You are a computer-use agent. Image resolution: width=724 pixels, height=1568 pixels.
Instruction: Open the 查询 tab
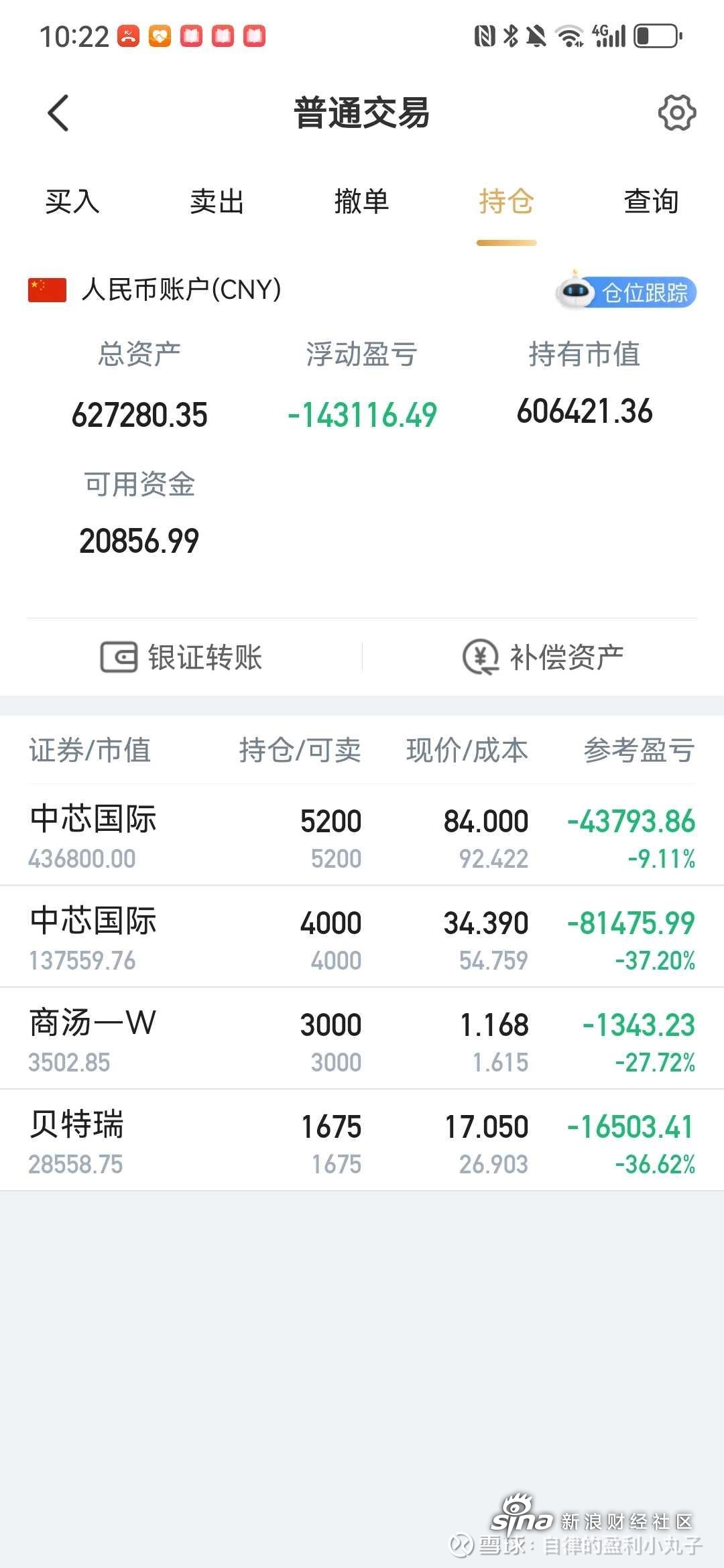[652, 201]
